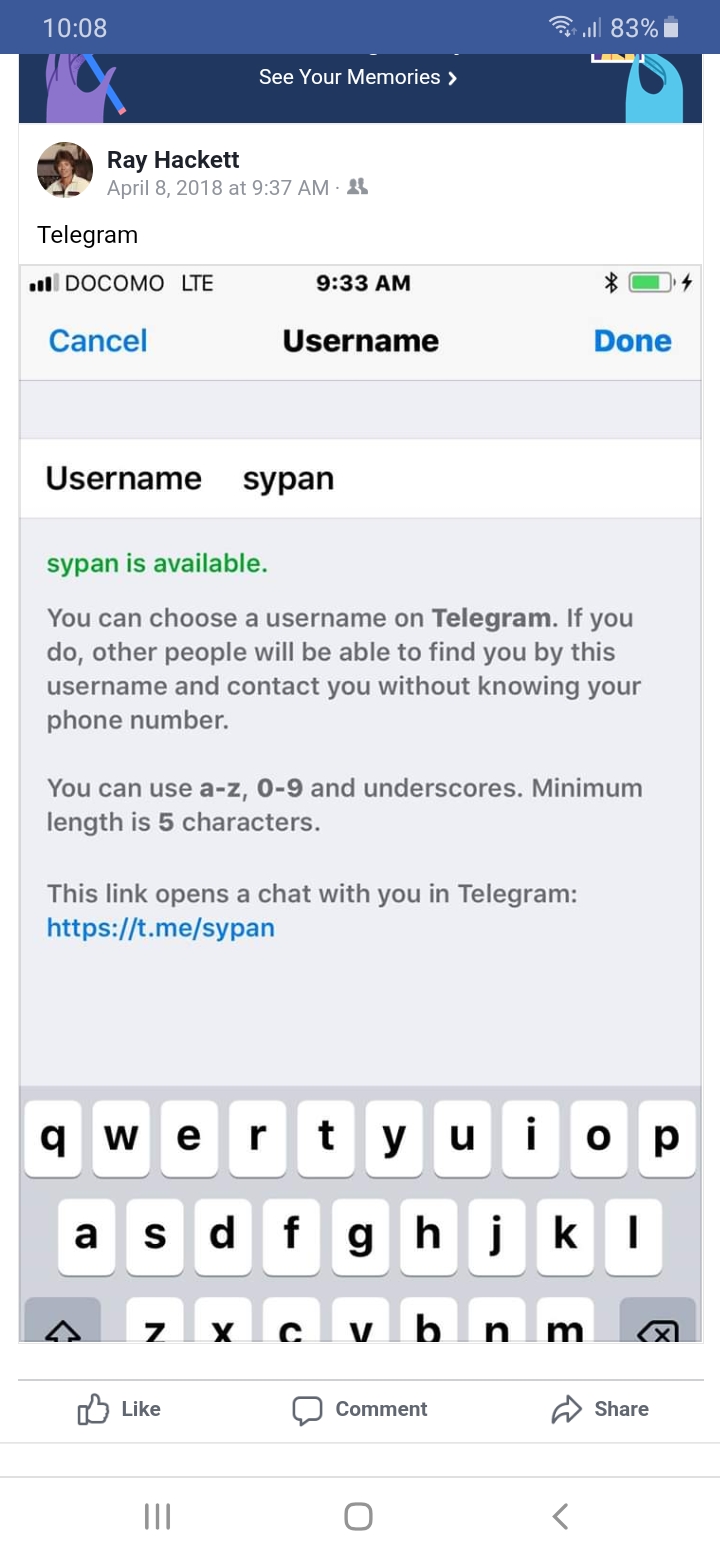Open the Telegram screenshot image in post

pos(360,800)
